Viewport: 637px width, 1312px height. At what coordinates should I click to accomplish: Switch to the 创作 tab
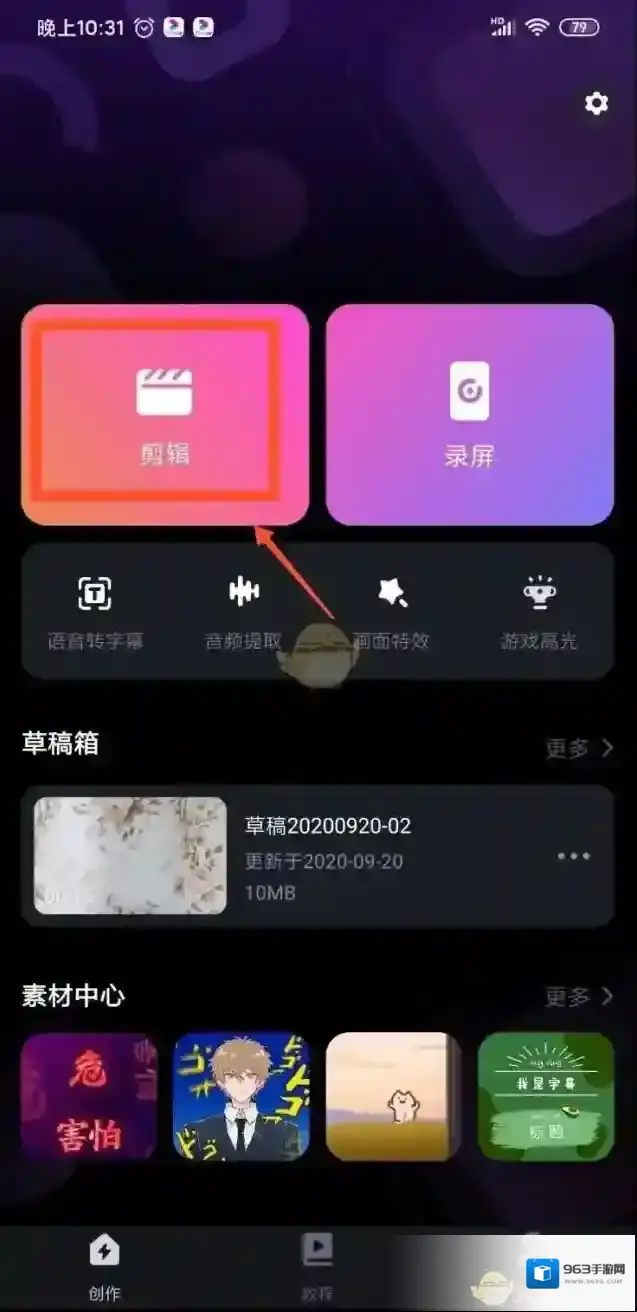click(104, 1266)
